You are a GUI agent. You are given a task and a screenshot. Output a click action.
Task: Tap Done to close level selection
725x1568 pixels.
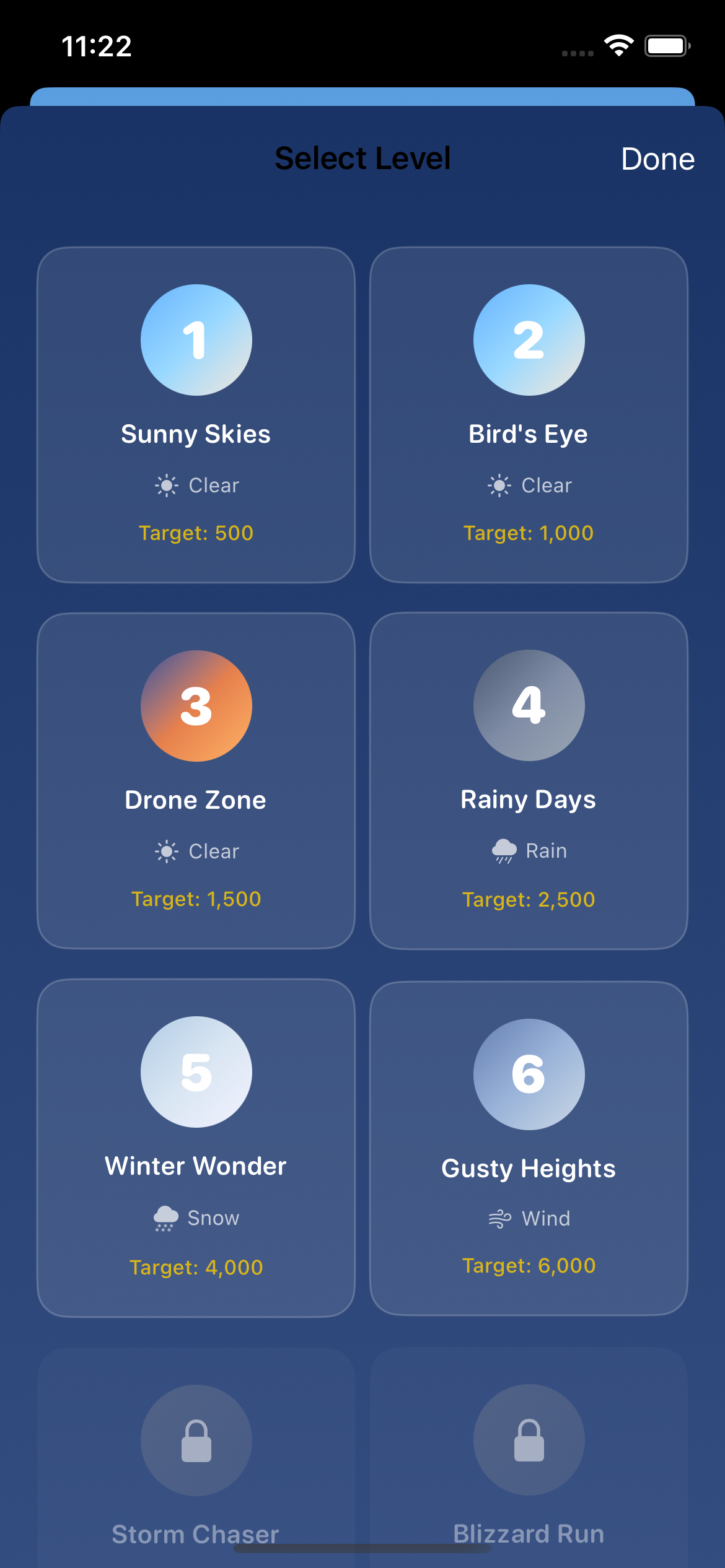657,159
